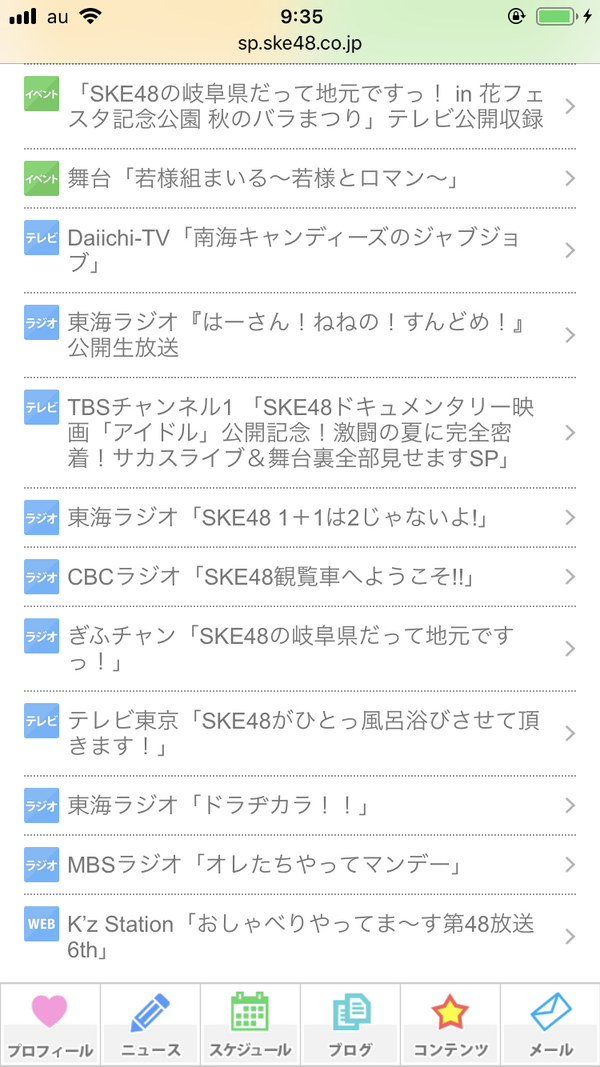Viewport: 600px width, 1067px height.
Task: Open MBSラジオ「オレたちやってマンデー」
Action: point(300,865)
